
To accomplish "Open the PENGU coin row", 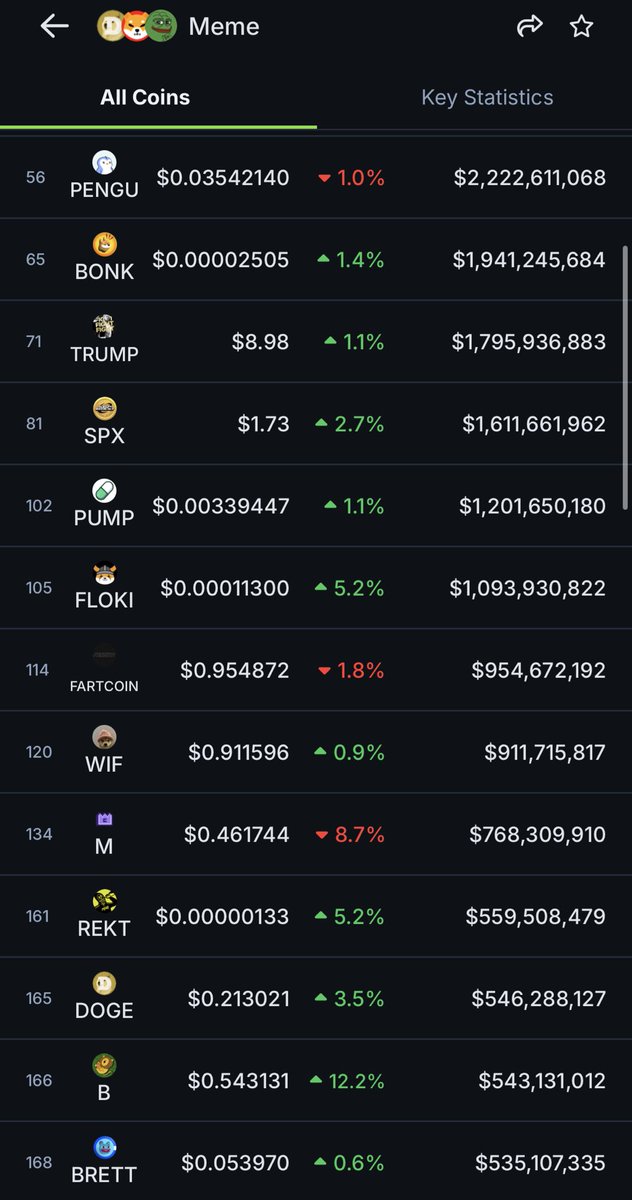I will click(316, 178).
